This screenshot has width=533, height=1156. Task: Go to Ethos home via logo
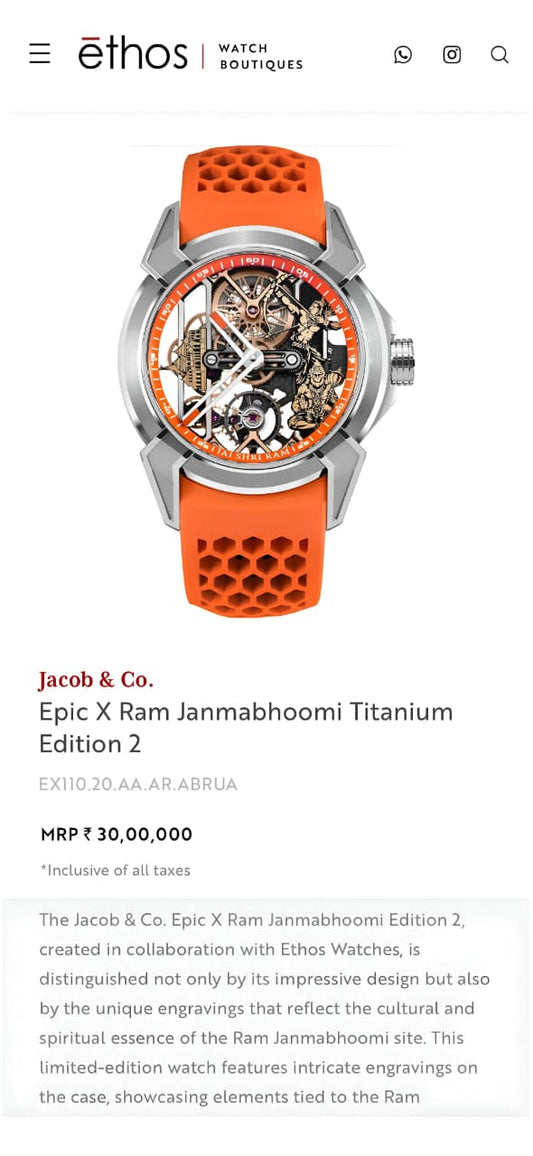click(190, 55)
